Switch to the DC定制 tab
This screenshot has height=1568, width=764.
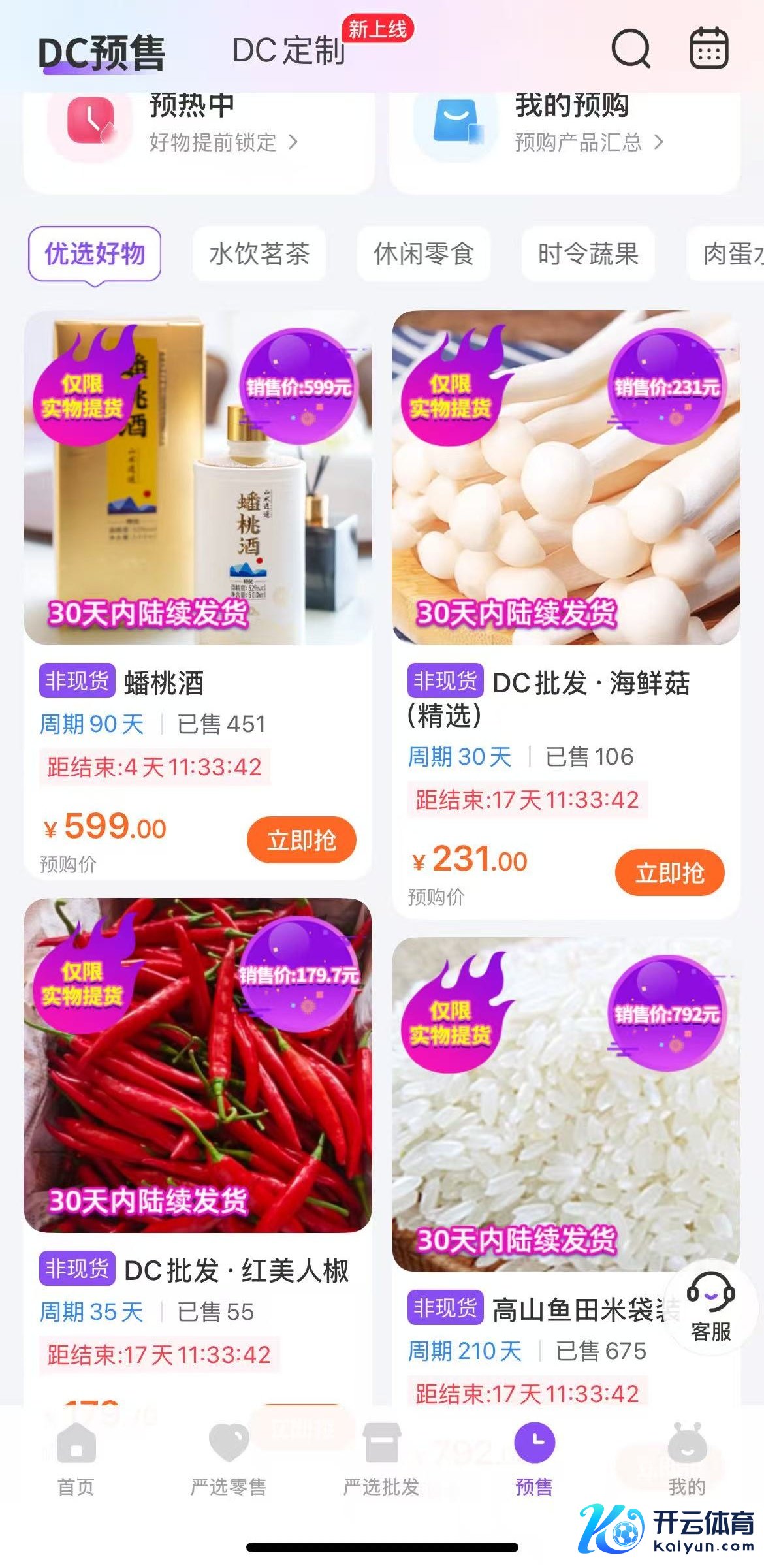tap(289, 50)
